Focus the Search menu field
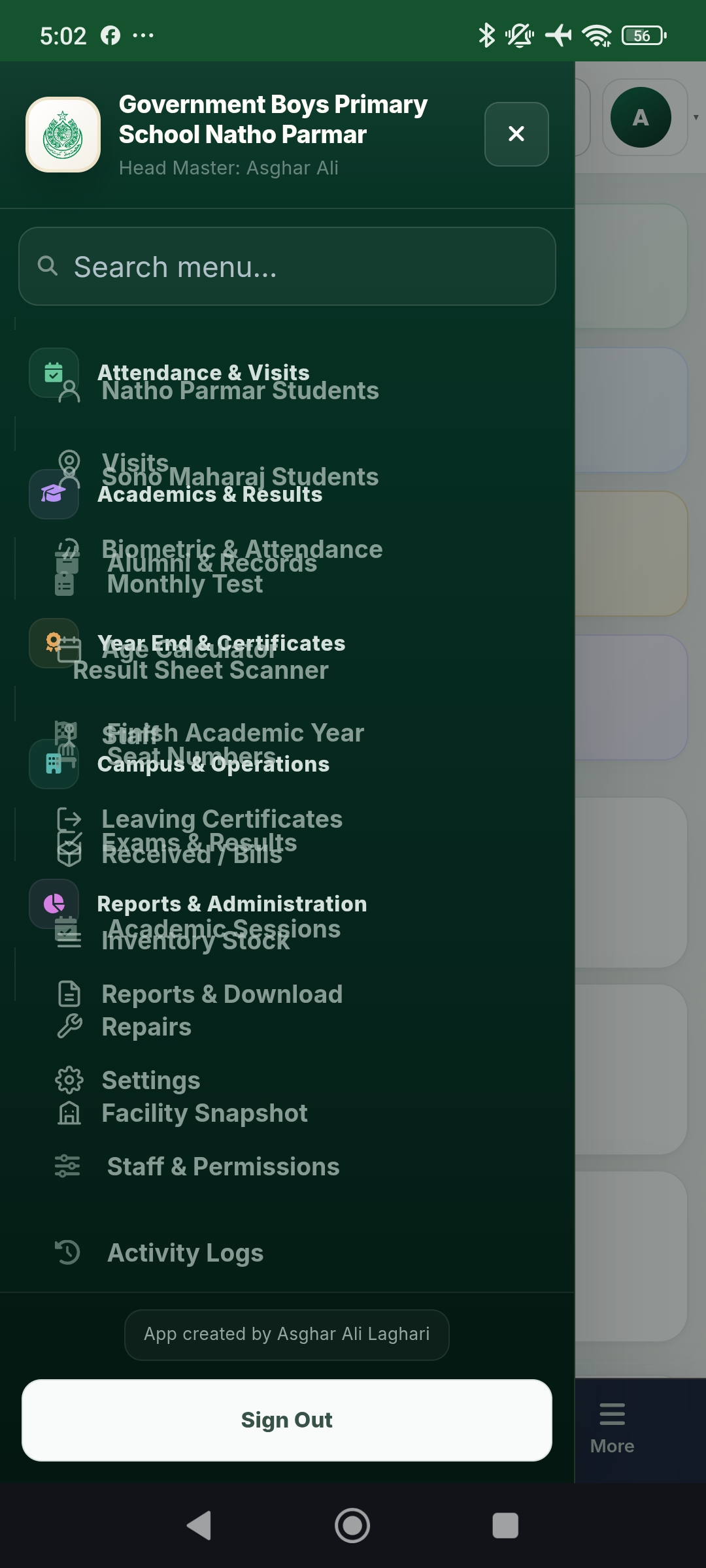The image size is (706, 1568). (287, 267)
